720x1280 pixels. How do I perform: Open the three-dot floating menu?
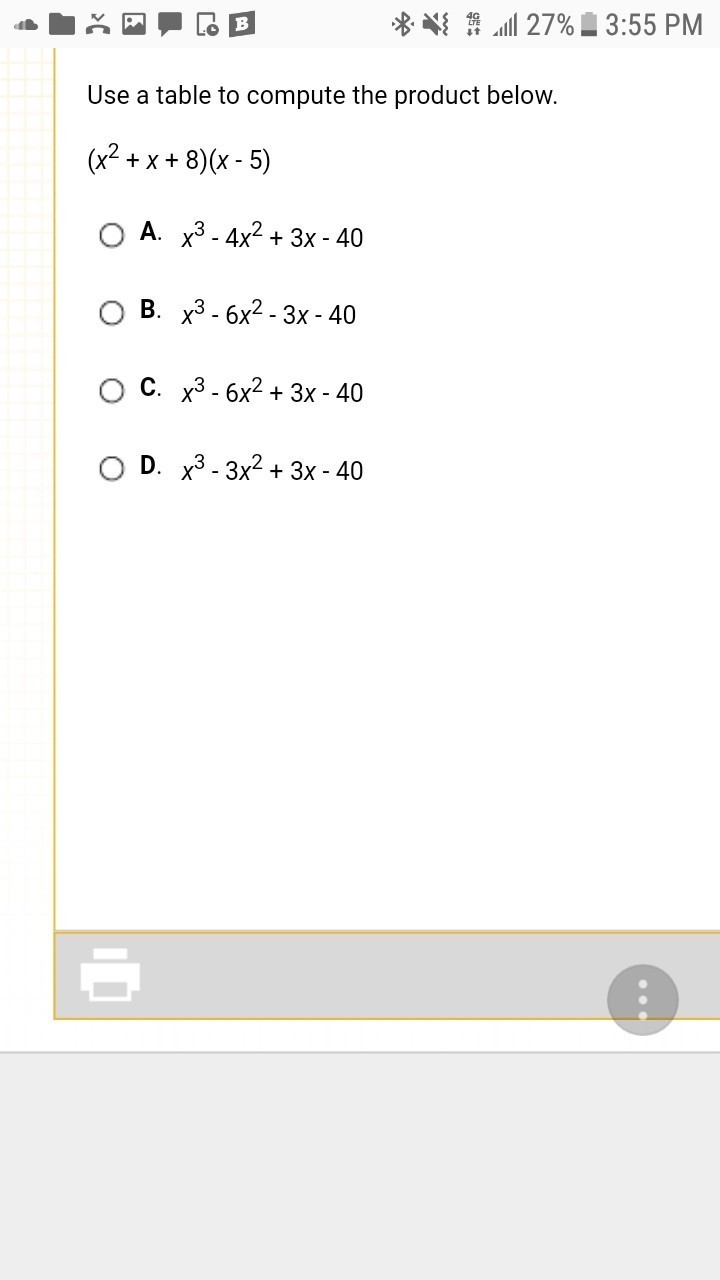pos(642,999)
